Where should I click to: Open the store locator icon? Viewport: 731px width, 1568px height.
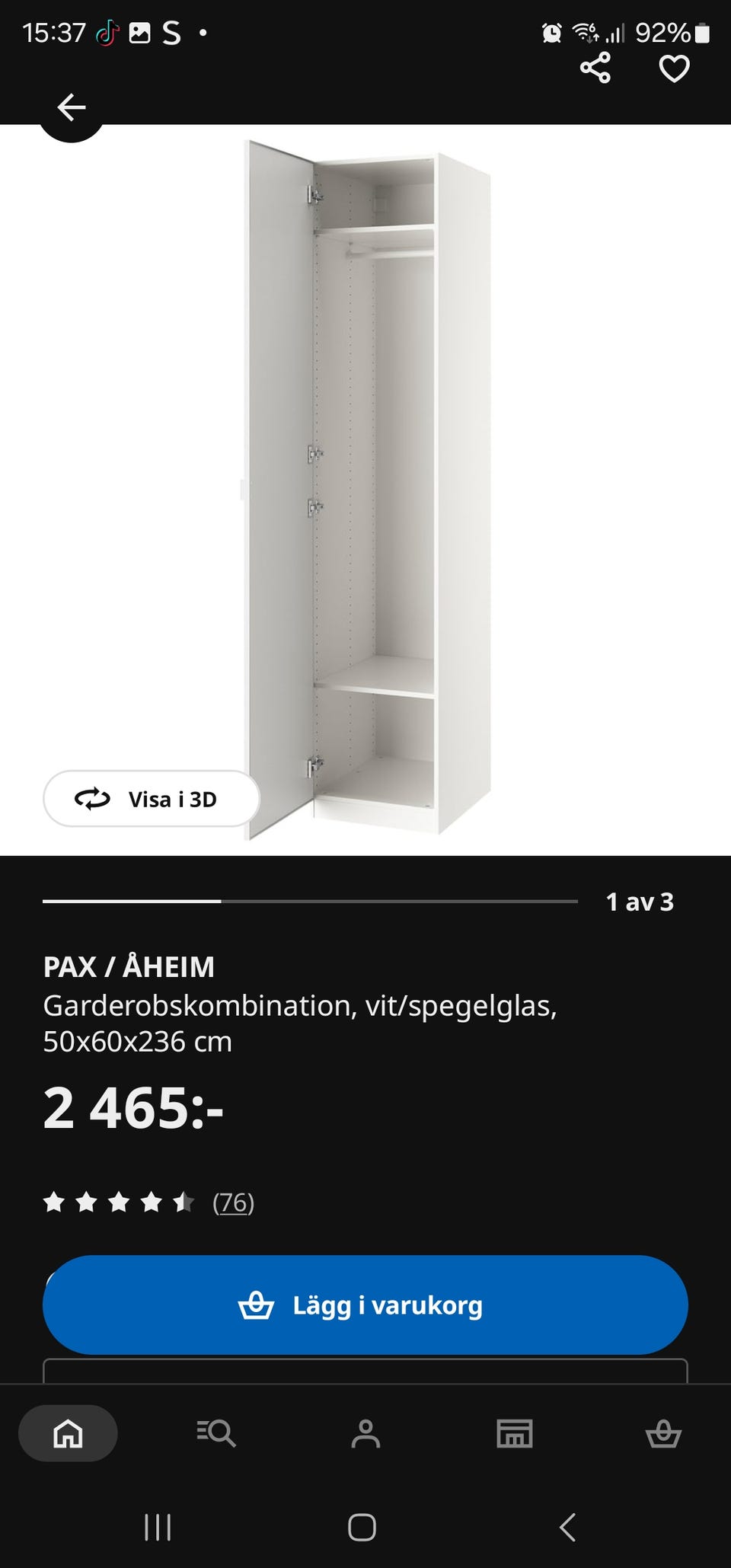pos(514,1435)
